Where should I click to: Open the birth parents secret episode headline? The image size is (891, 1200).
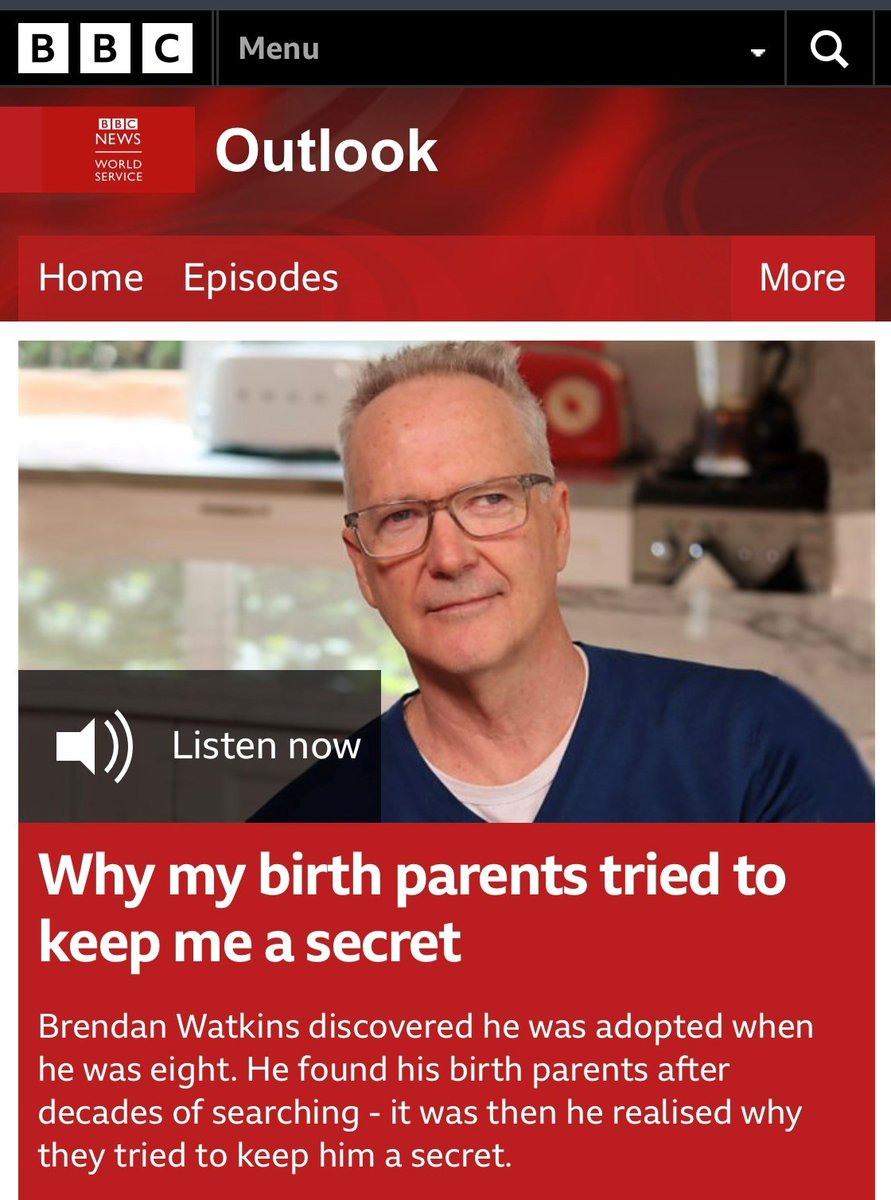412,907
